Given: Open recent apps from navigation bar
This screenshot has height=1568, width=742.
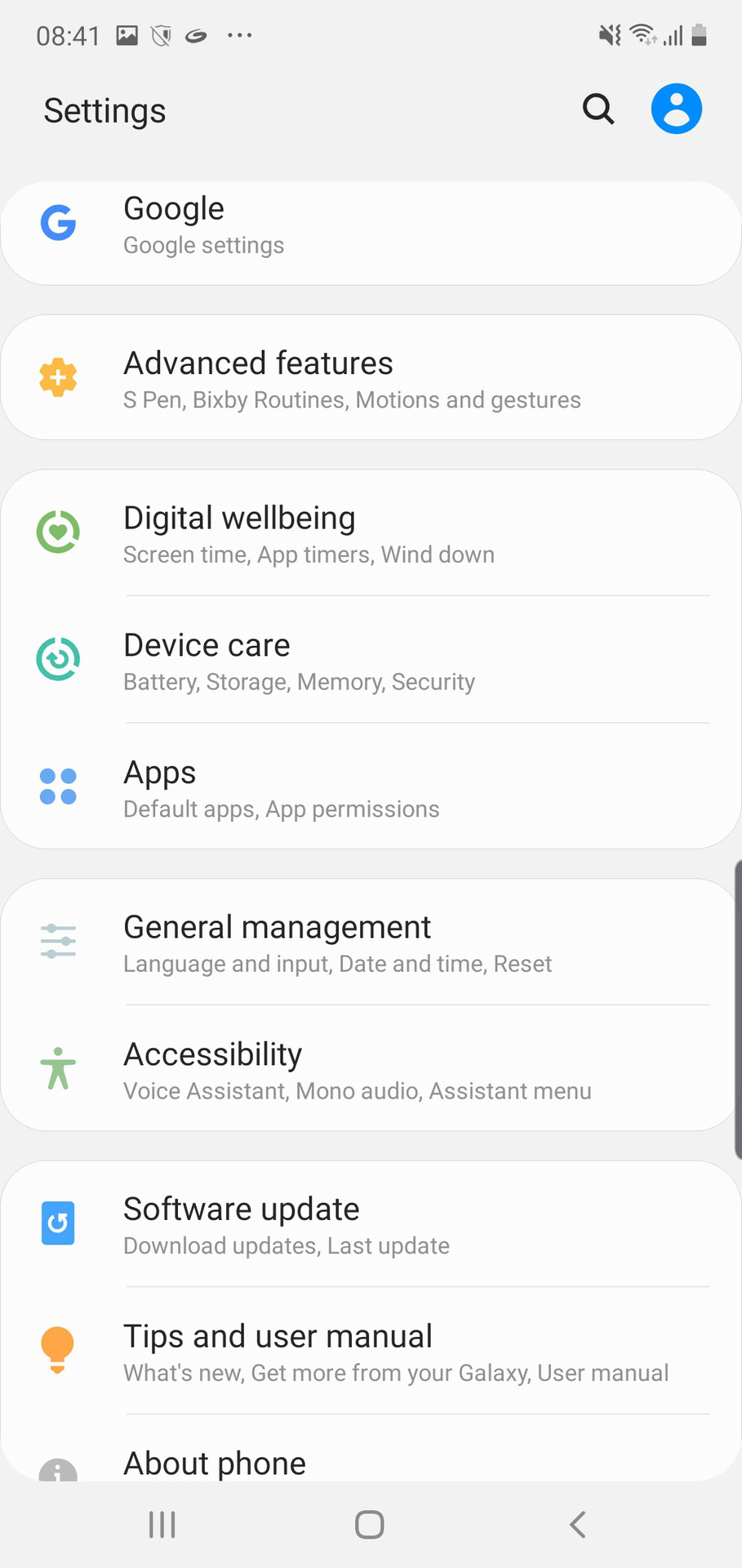Looking at the screenshot, I should tap(162, 1524).
